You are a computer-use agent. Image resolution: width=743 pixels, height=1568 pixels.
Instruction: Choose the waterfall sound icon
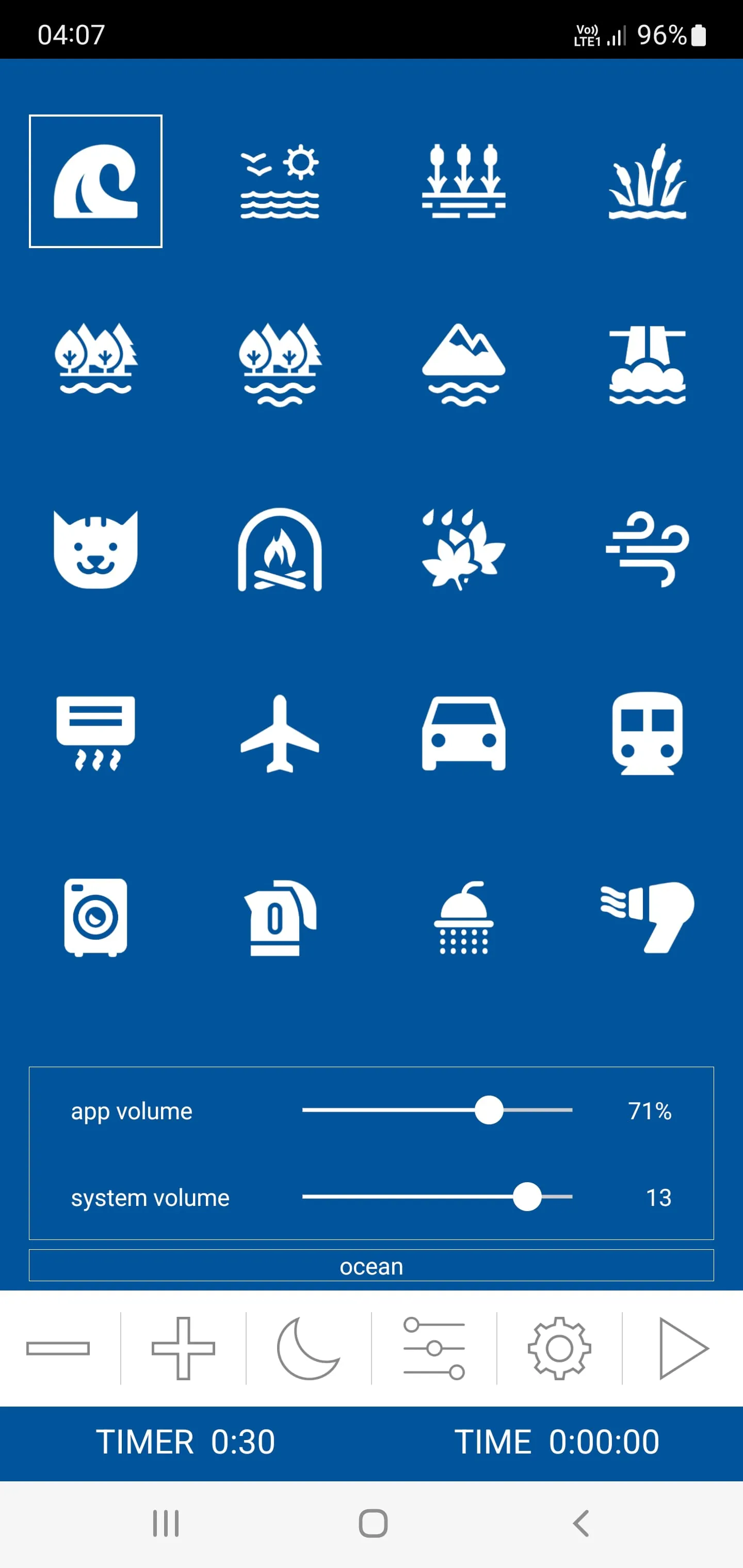(x=648, y=365)
